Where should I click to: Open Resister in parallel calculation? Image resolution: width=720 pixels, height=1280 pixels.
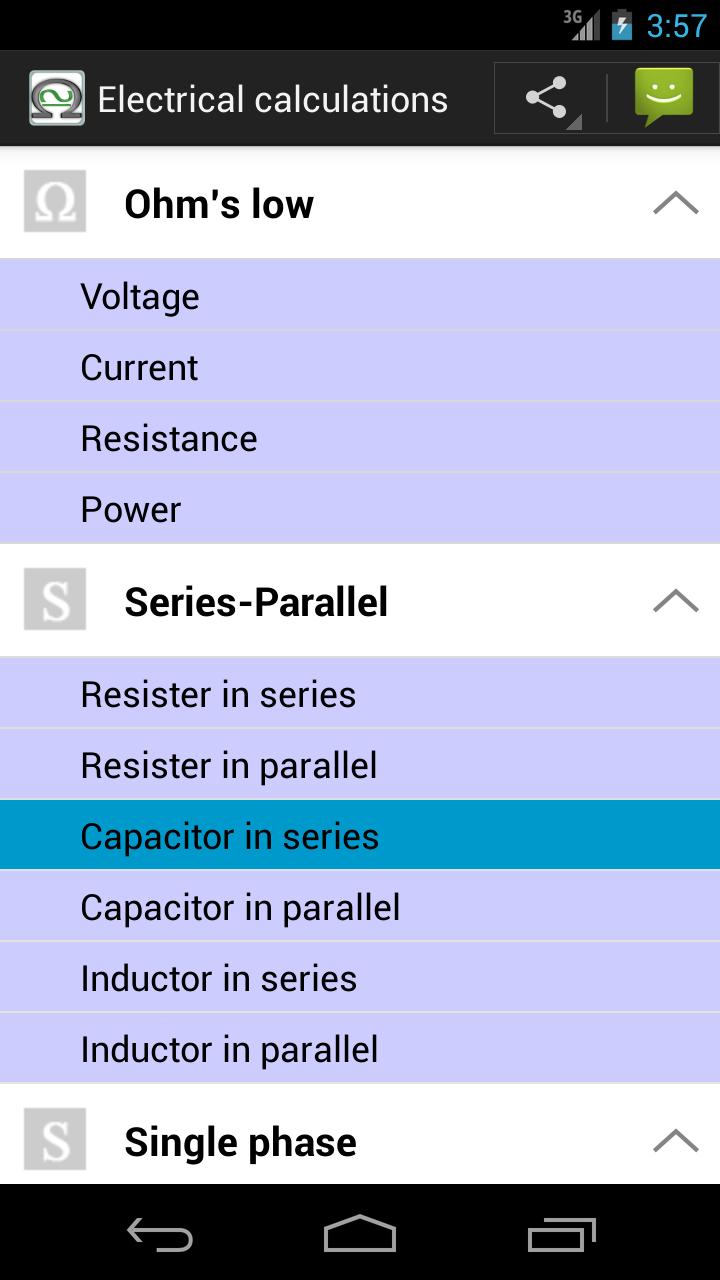228,764
